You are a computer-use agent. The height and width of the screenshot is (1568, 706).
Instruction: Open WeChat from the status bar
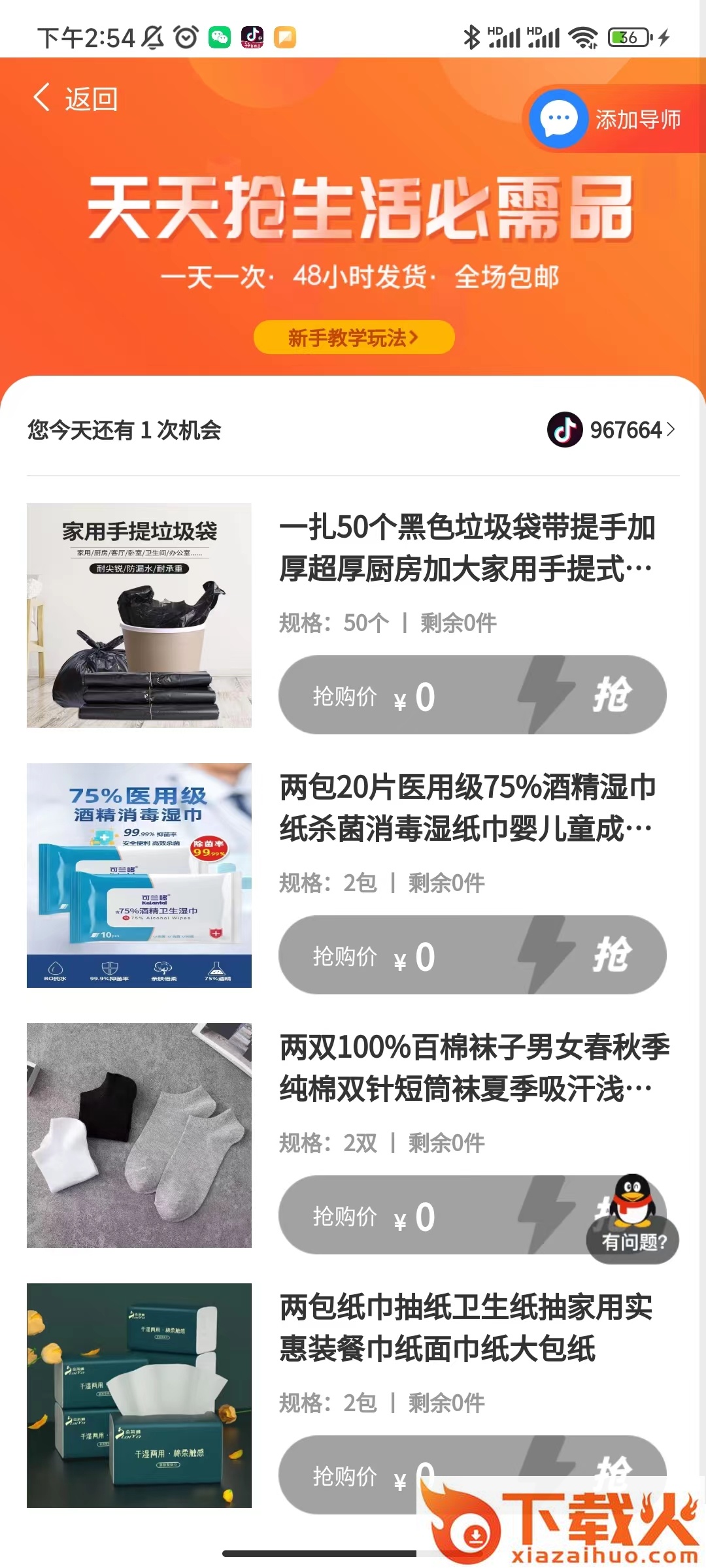(220, 37)
